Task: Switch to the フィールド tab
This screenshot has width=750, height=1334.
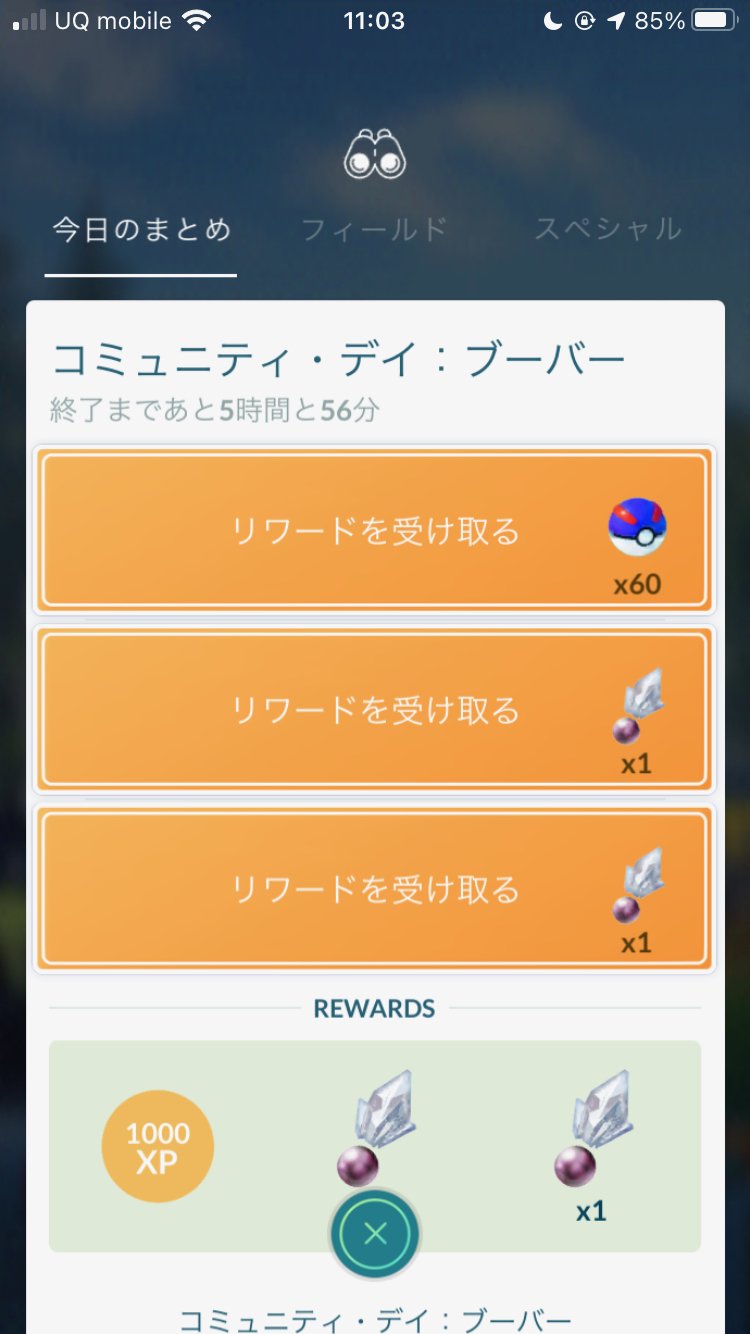Action: pyautogui.click(x=374, y=230)
